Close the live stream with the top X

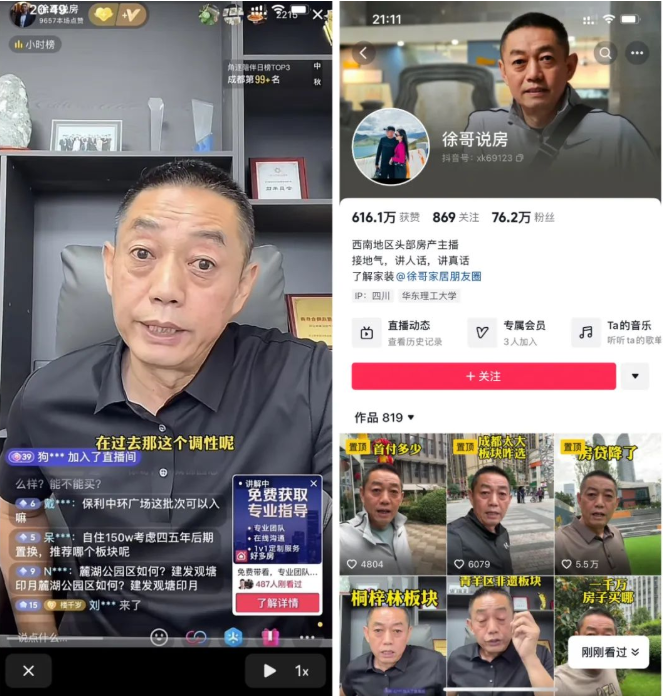318,15
